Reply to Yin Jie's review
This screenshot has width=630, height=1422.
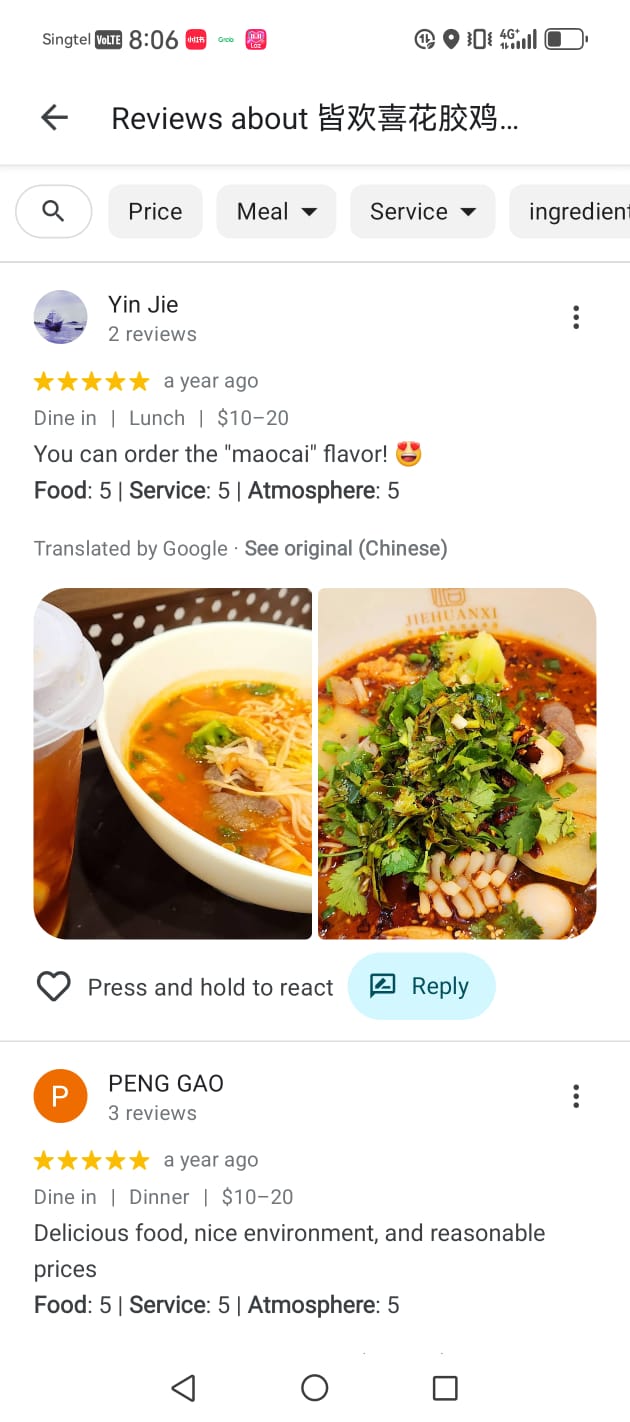(421, 986)
